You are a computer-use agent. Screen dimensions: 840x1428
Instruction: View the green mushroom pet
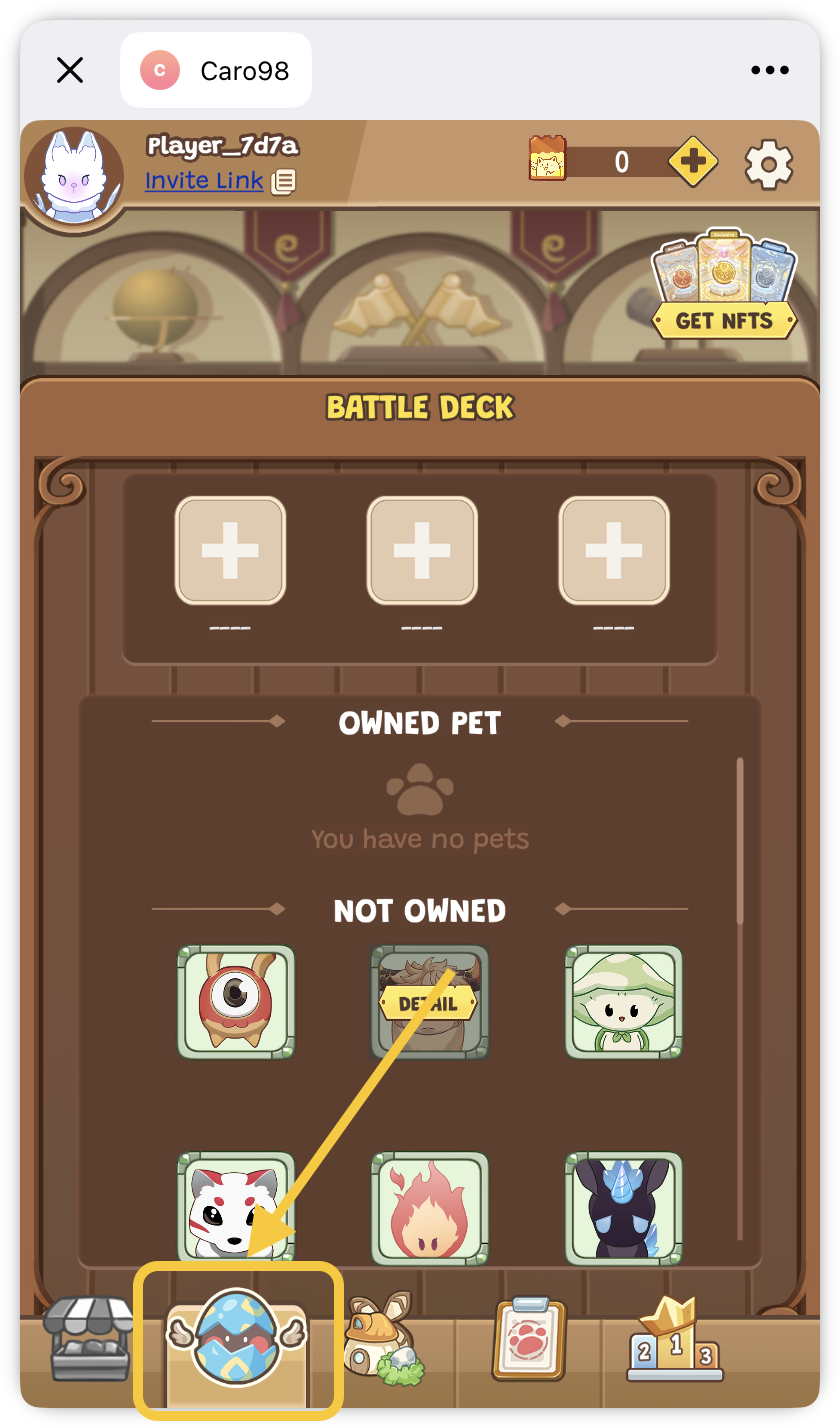coord(624,1002)
